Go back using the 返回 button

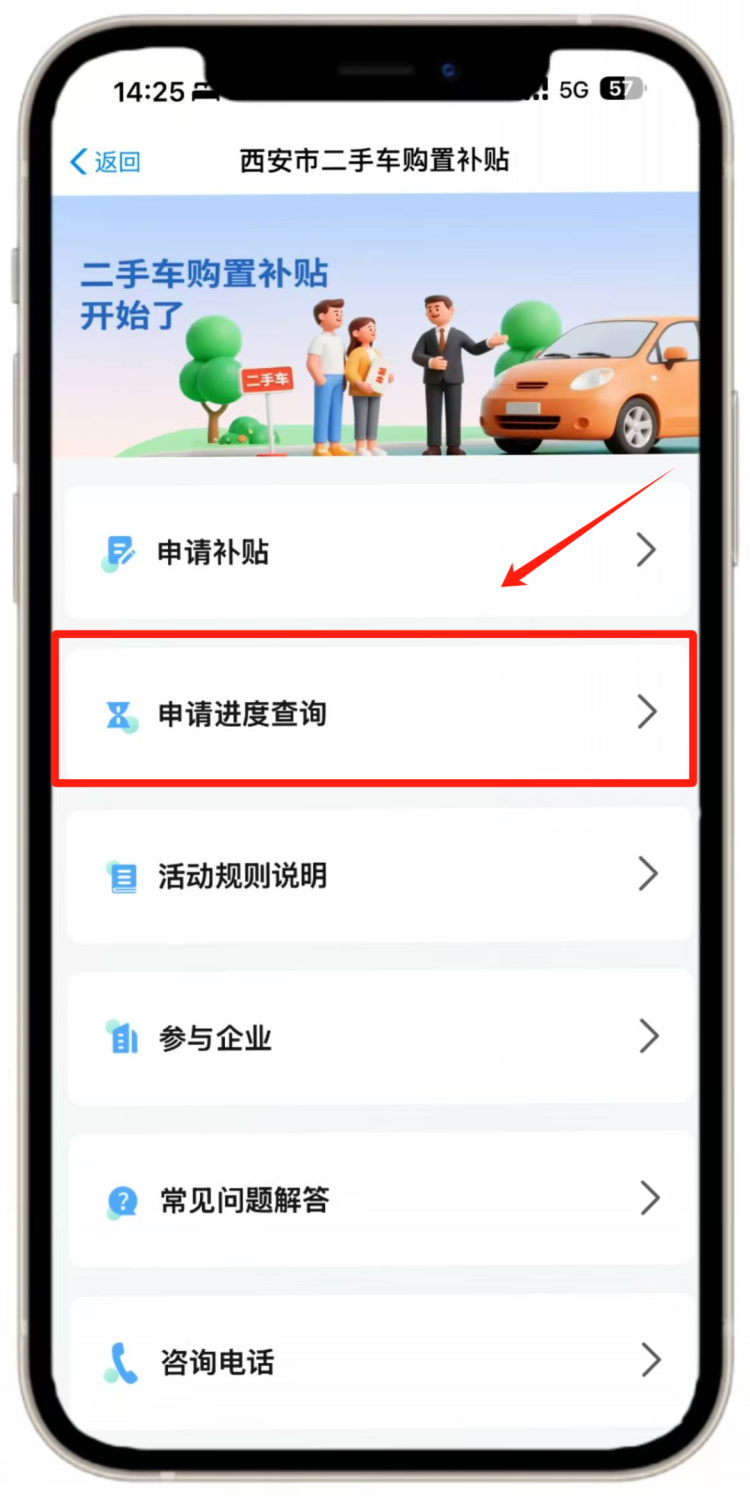(x=105, y=162)
